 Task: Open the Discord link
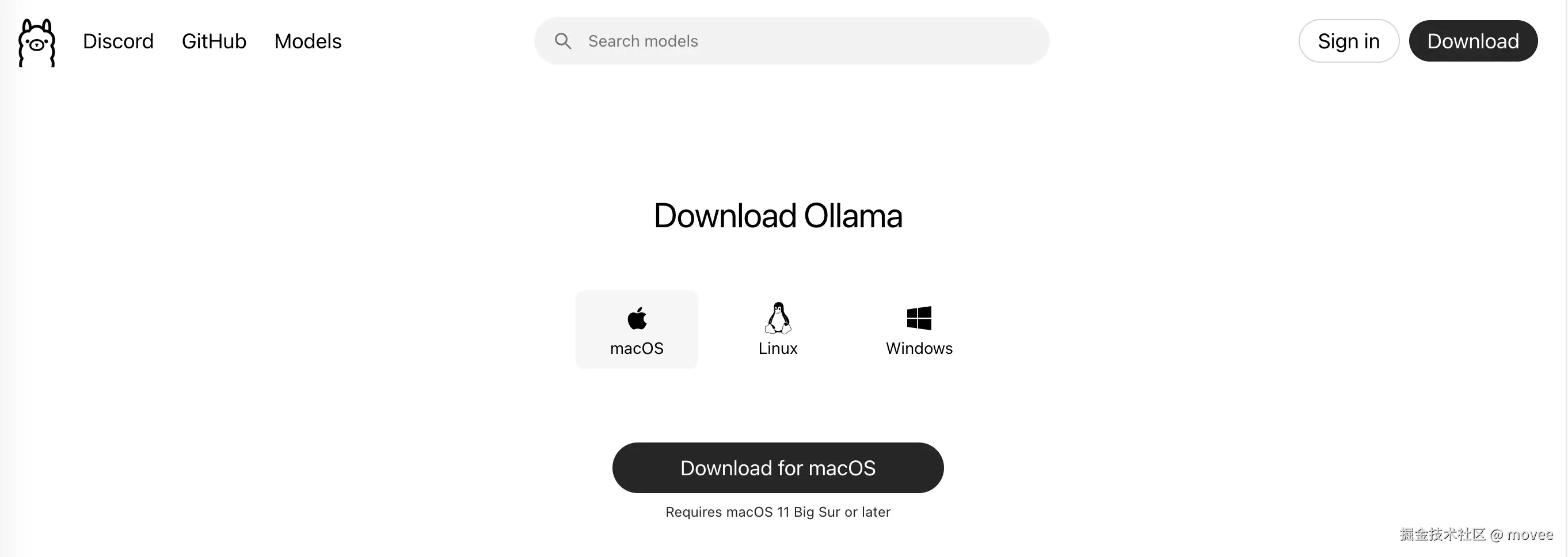(x=118, y=41)
